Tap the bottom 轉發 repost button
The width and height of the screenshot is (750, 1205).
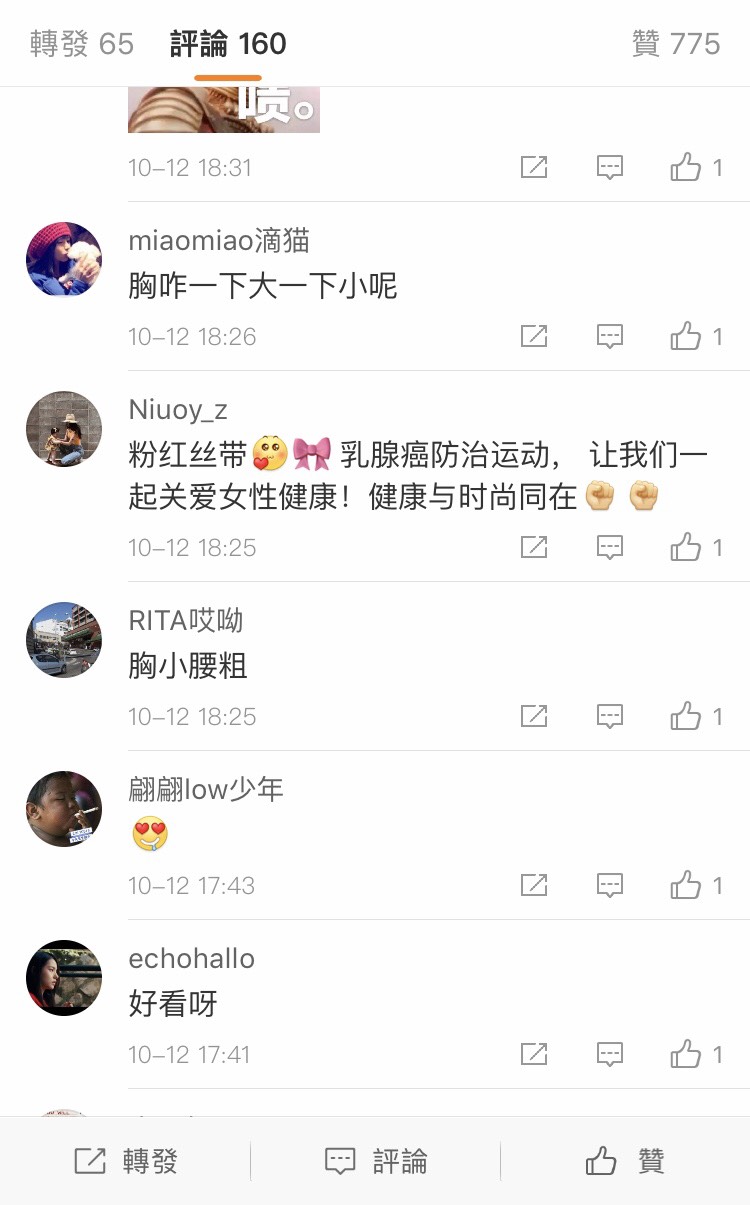pos(126,1161)
